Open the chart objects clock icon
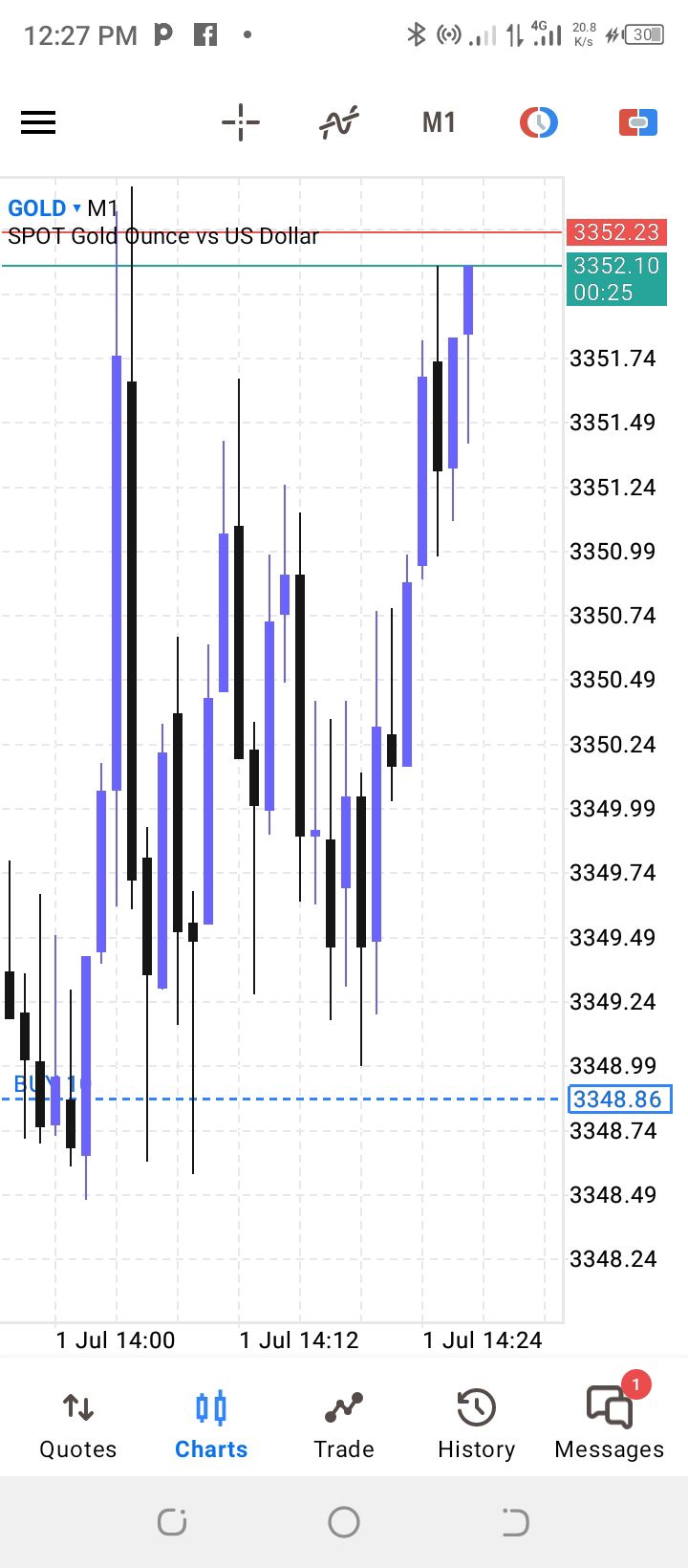This screenshot has width=688, height=1568. [x=539, y=122]
